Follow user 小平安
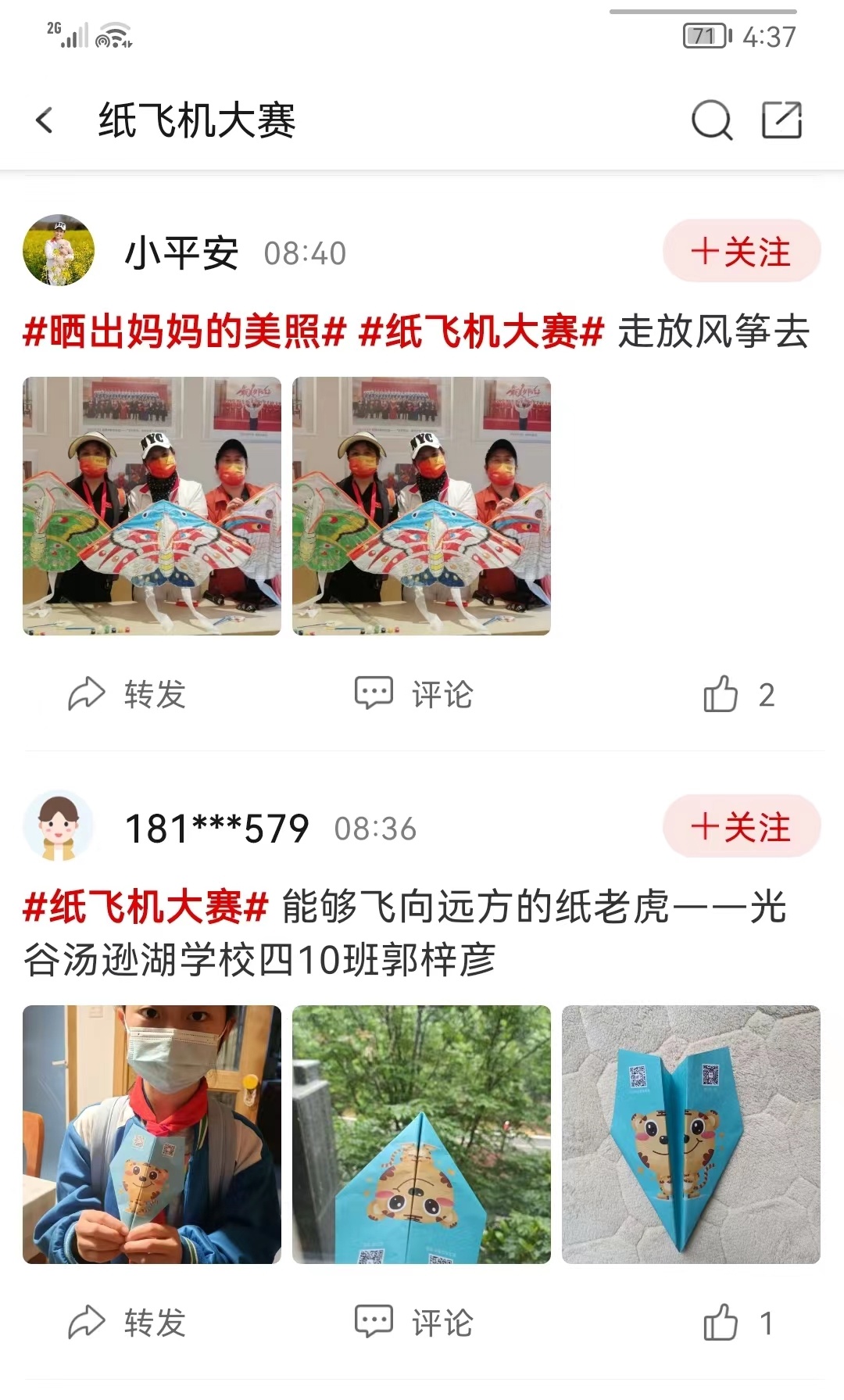 click(x=741, y=252)
